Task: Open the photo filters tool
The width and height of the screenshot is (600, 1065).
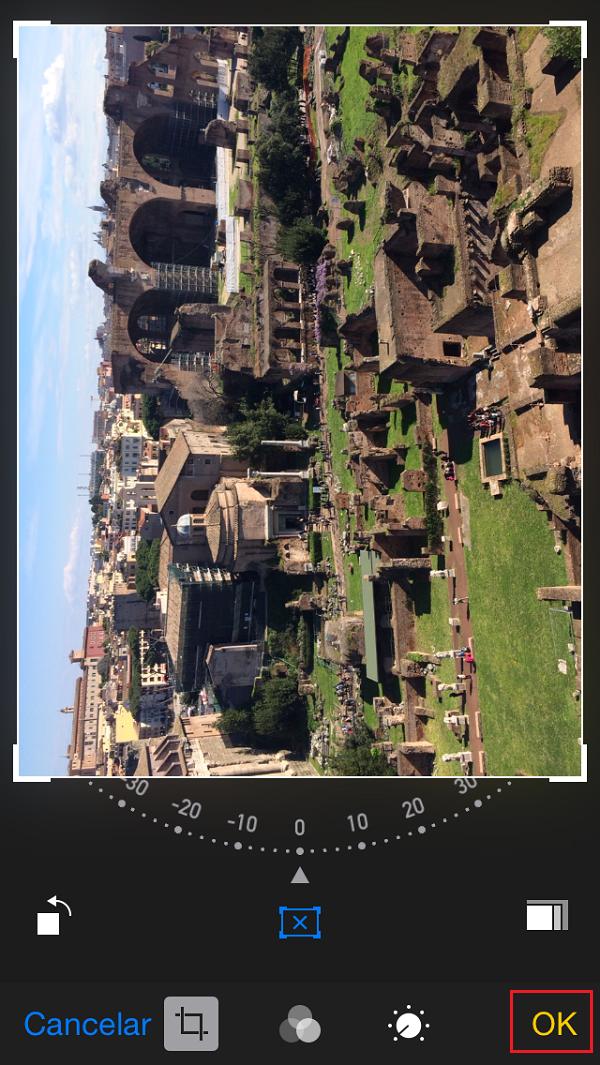Action: (x=299, y=1024)
